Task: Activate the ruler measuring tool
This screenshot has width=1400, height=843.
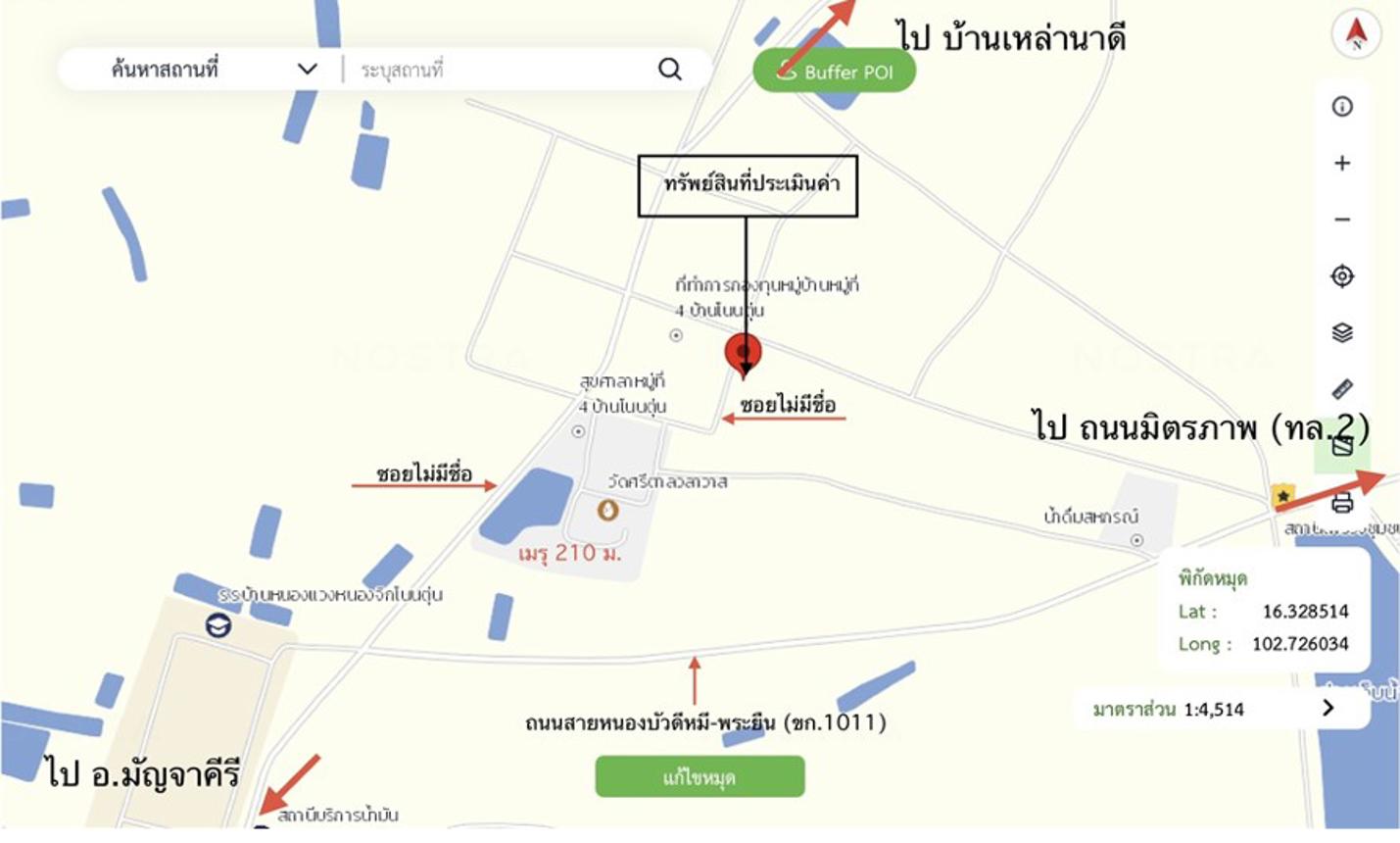Action: coord(1342,389)
